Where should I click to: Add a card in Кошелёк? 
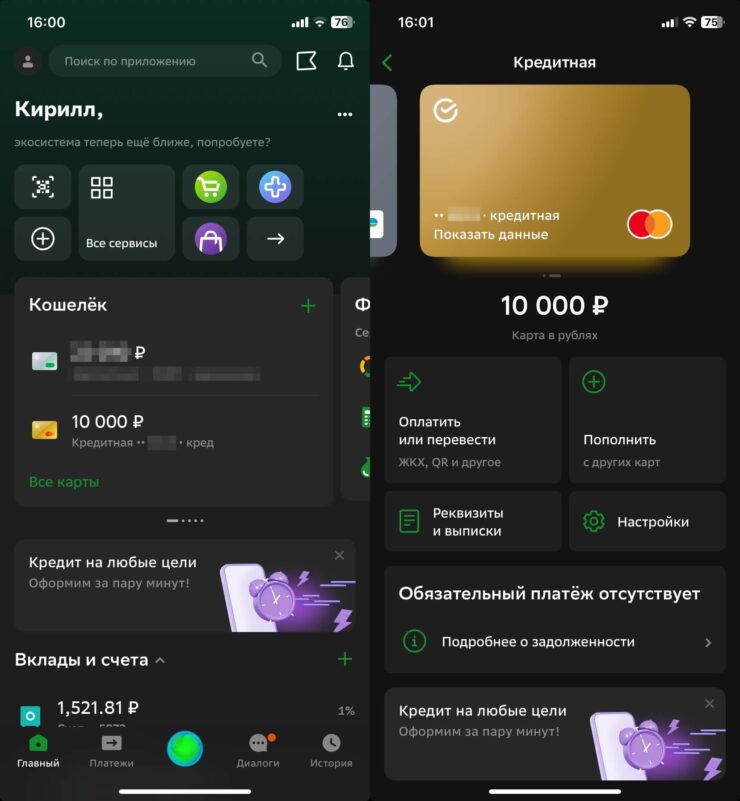coord(308,306)
